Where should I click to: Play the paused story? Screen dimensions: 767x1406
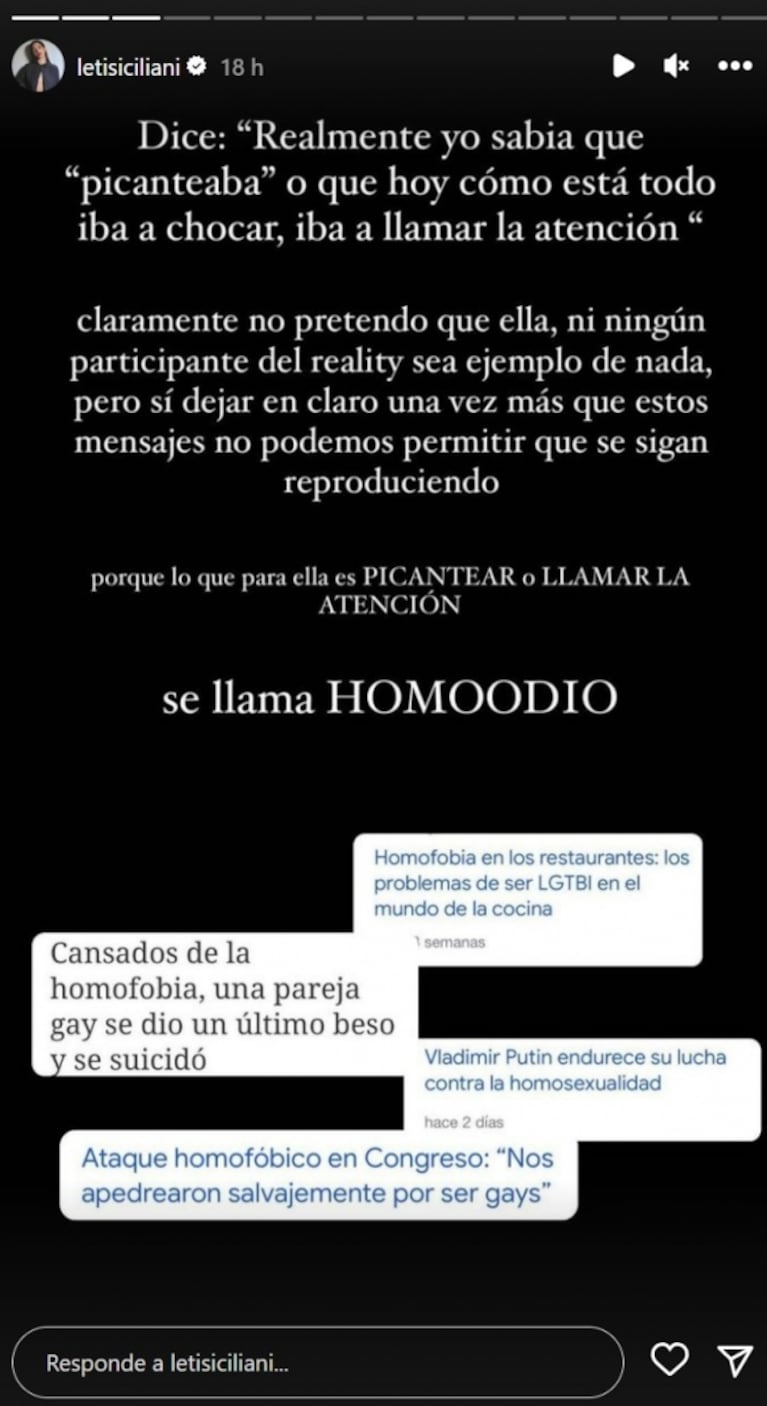(x=623, y=66)
